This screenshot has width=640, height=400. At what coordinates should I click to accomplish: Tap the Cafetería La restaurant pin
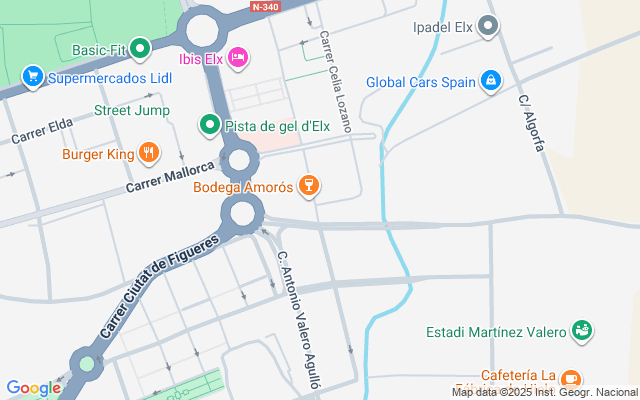coord(571,378)
